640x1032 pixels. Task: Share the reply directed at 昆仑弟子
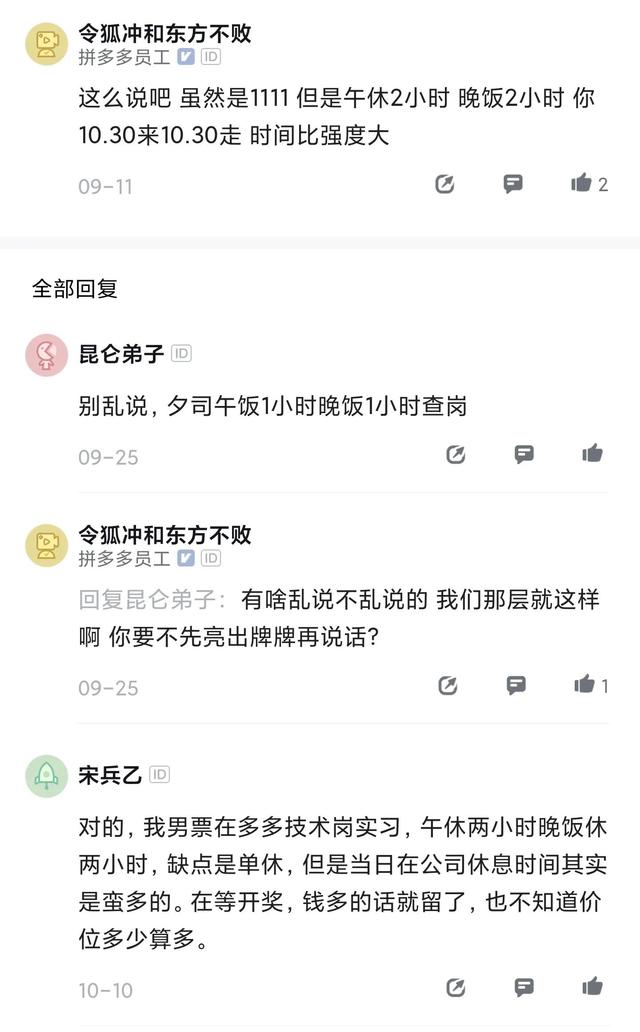pyautogui.click(x=448, y=685)
